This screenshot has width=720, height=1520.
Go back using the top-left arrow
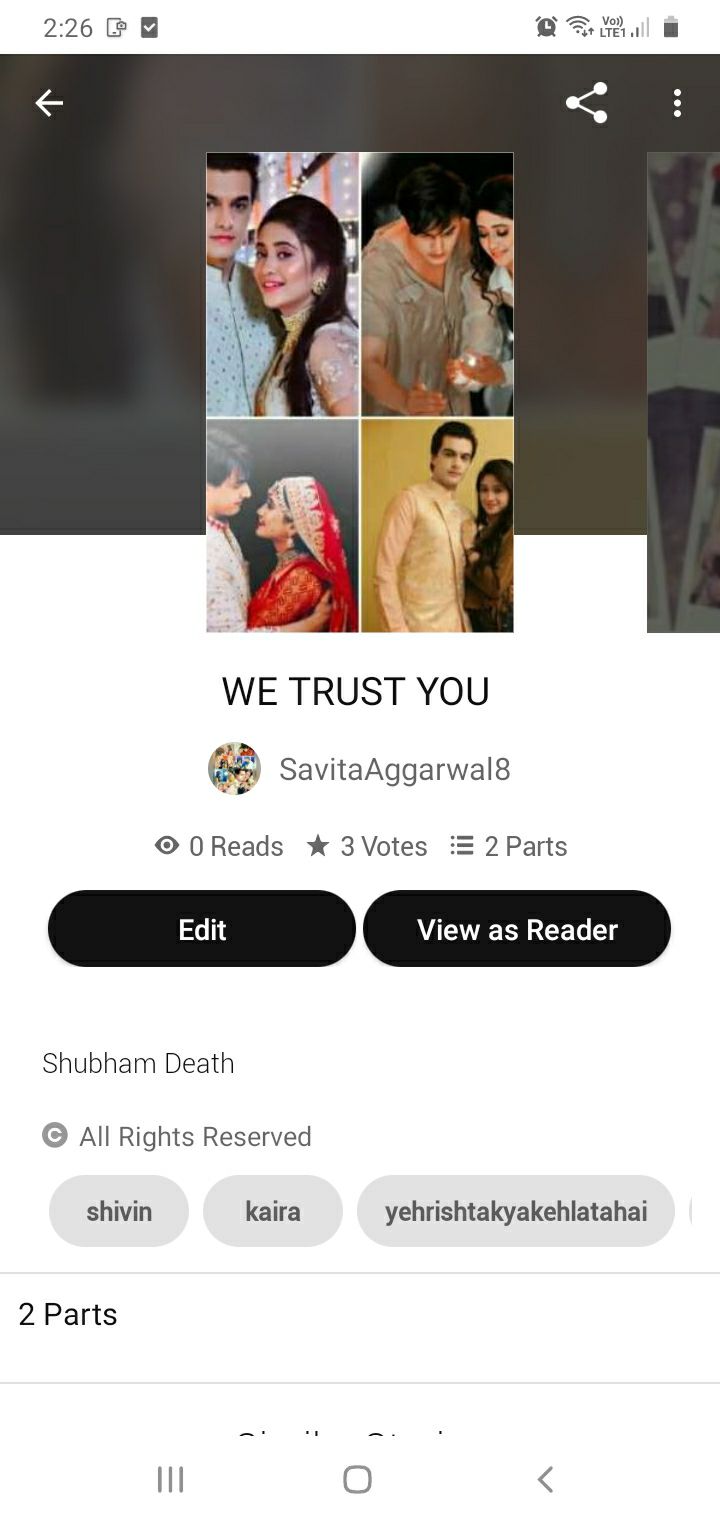tap(49, 103)
